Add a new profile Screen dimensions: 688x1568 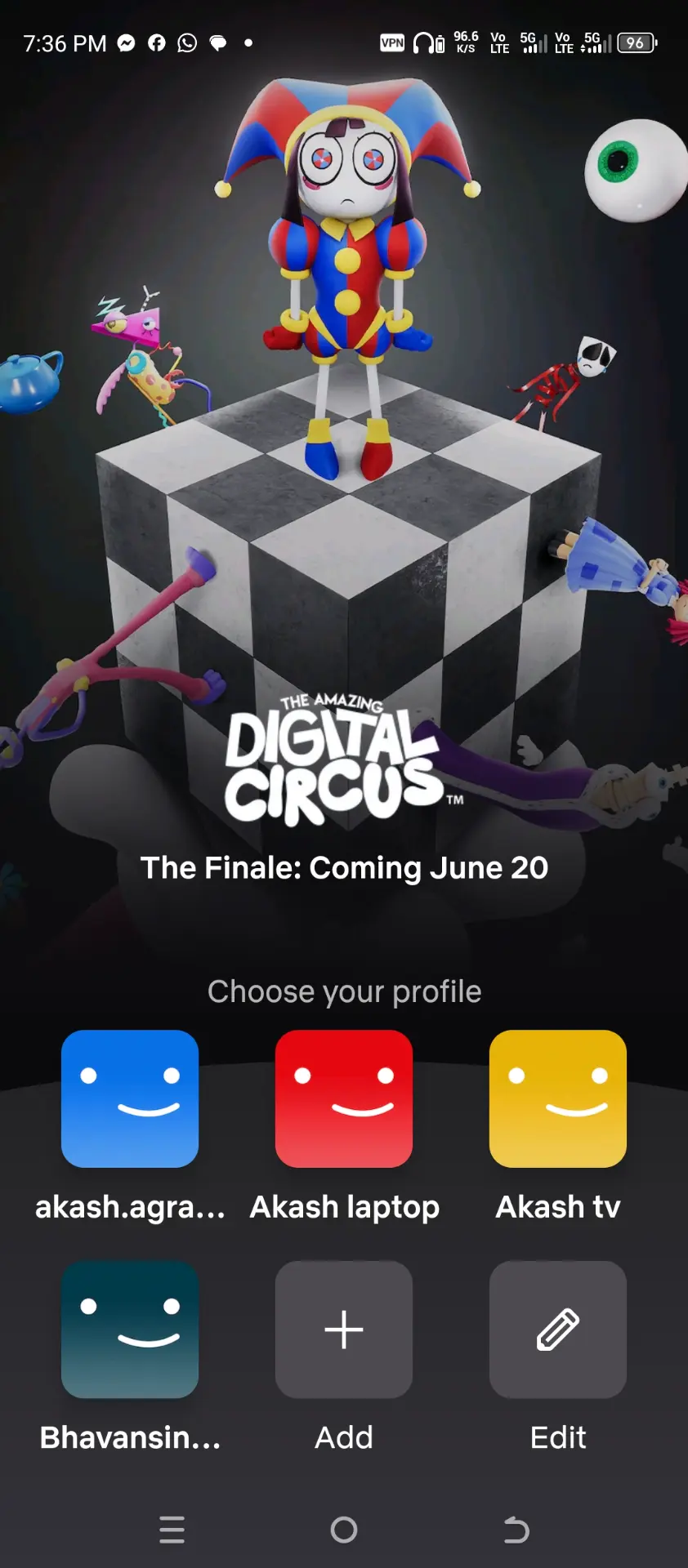tap(344, 1330)
